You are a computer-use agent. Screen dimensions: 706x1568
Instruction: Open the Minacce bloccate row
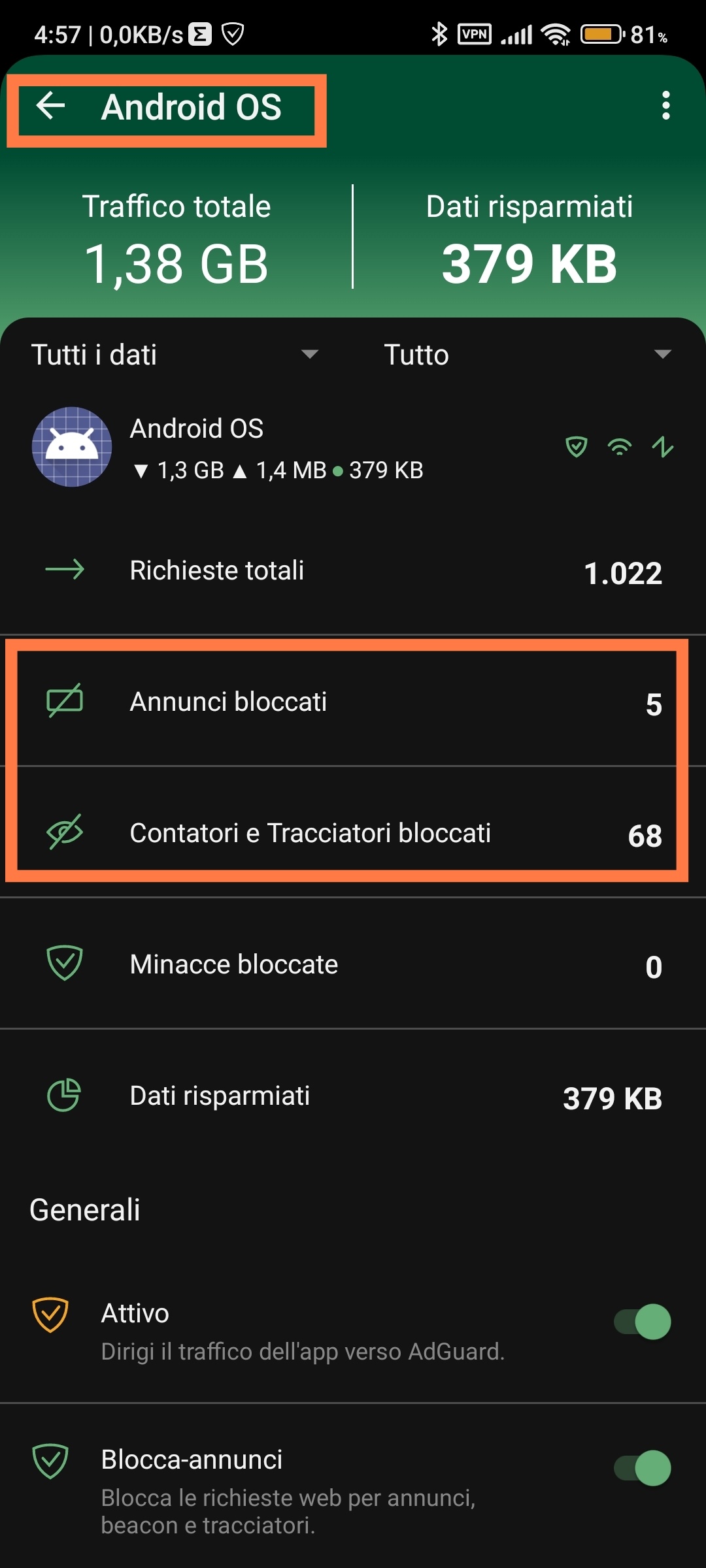[x=353, y=964]
